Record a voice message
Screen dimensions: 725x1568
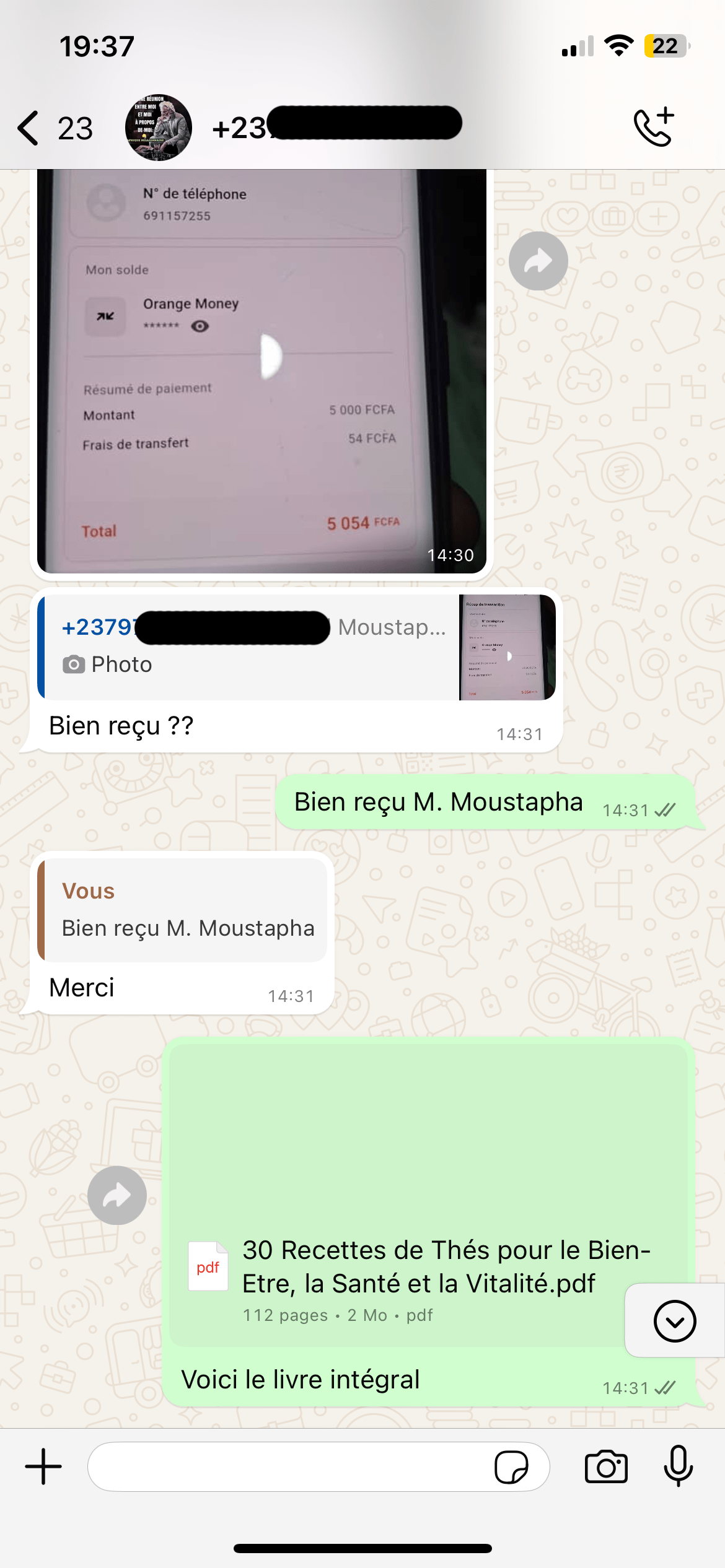click(678, 1466)
